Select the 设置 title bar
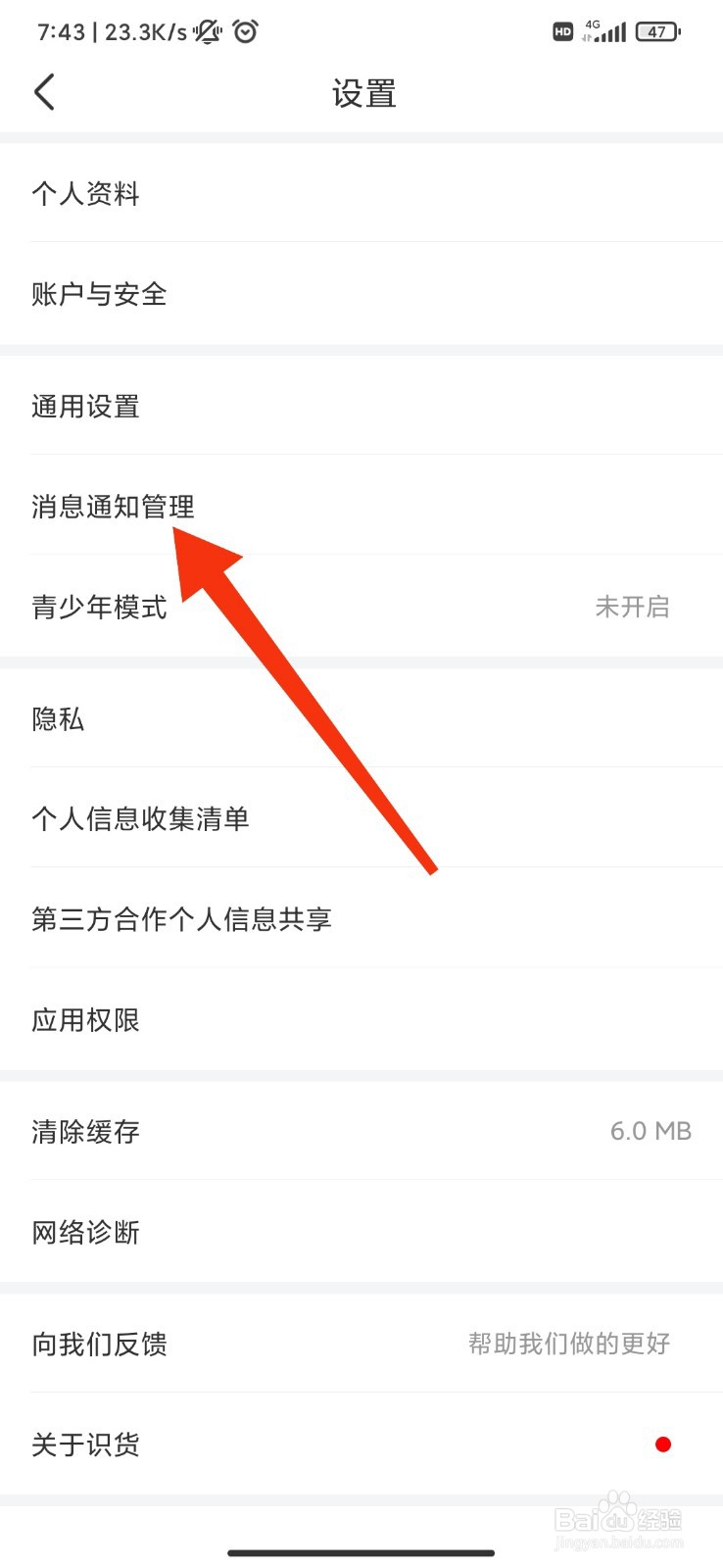723x1568 pixels. (361, 93)
